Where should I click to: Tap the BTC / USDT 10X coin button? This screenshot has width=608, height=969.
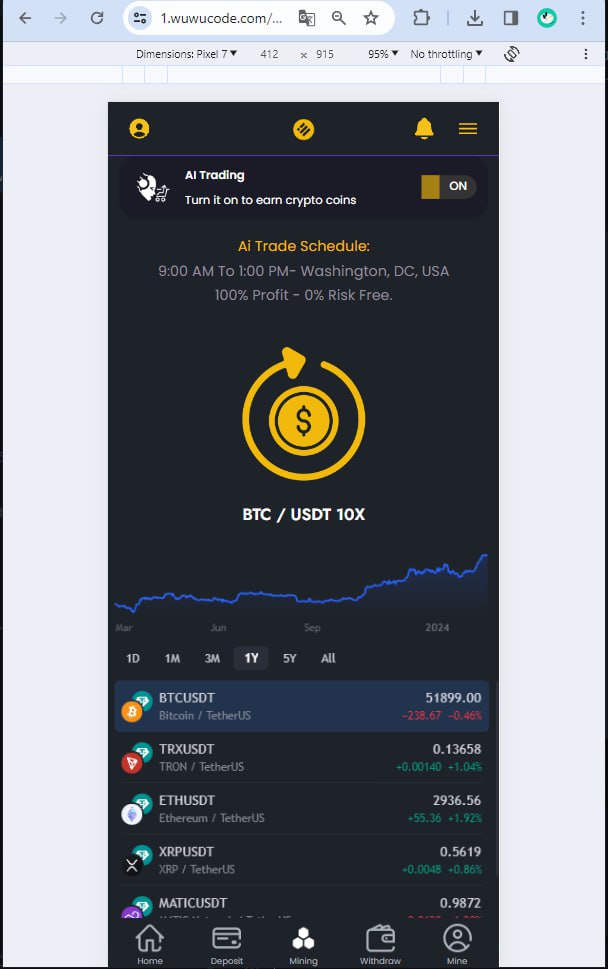point(303,420)
